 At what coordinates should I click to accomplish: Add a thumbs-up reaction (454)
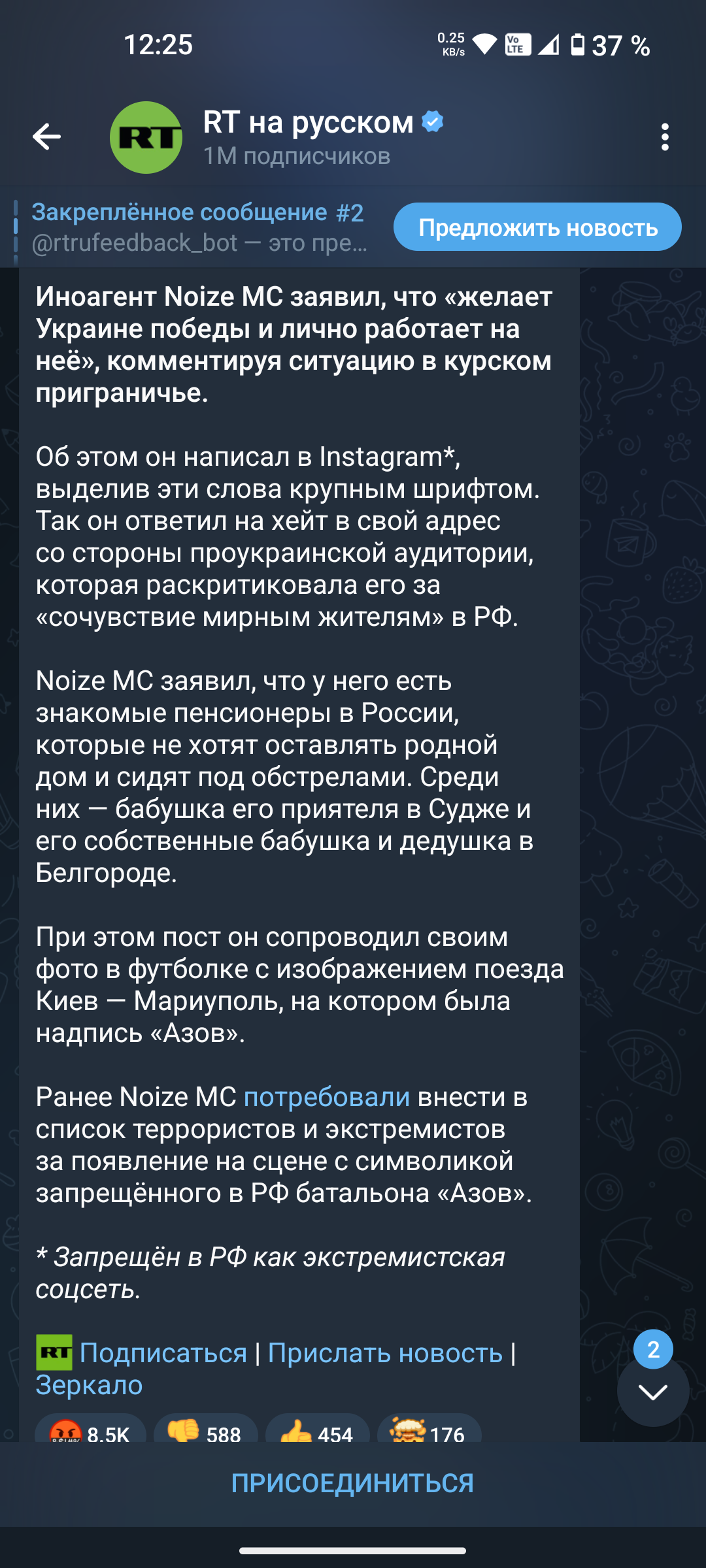click(x=318, y=1428)
